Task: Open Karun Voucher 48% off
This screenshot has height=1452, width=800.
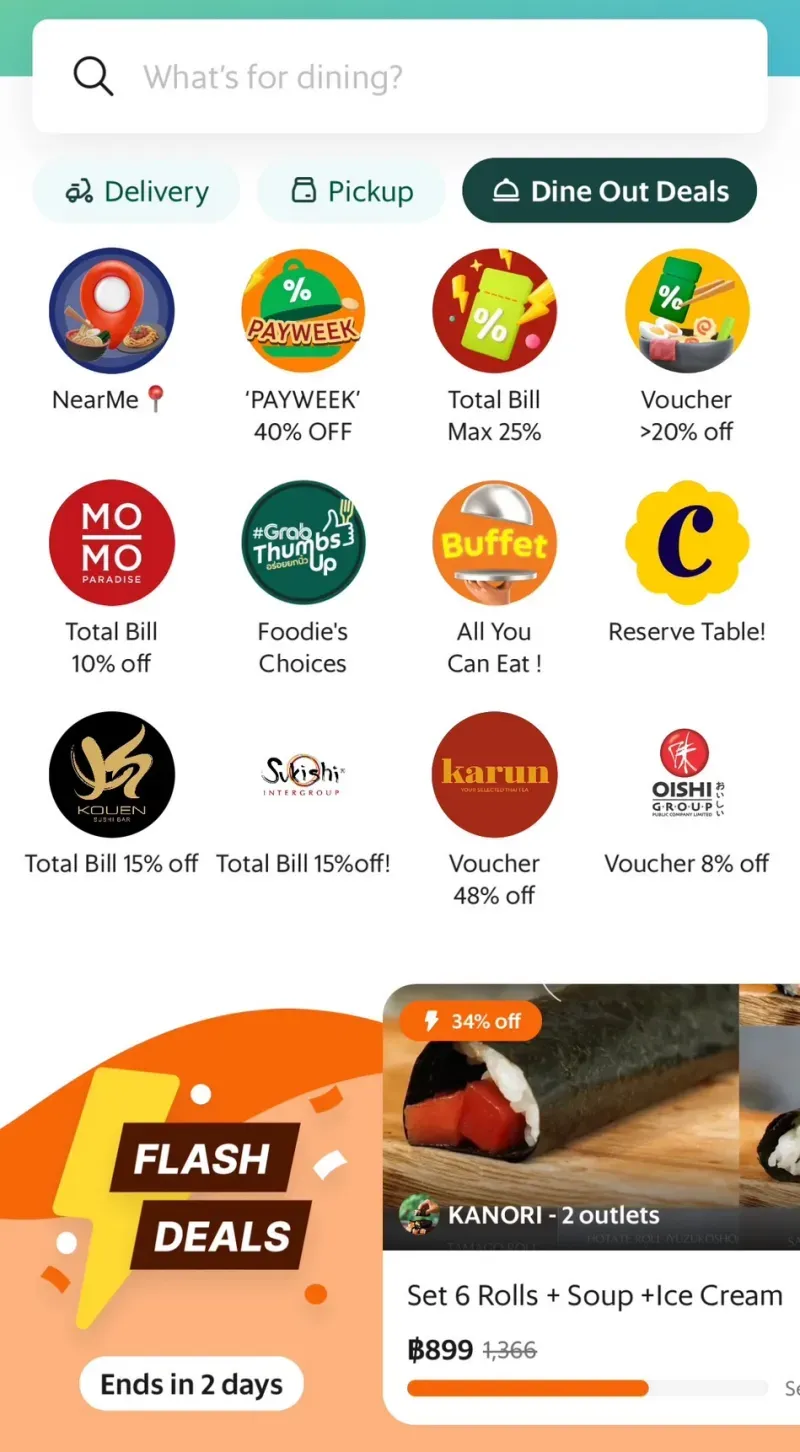Action: coord(494,775)
